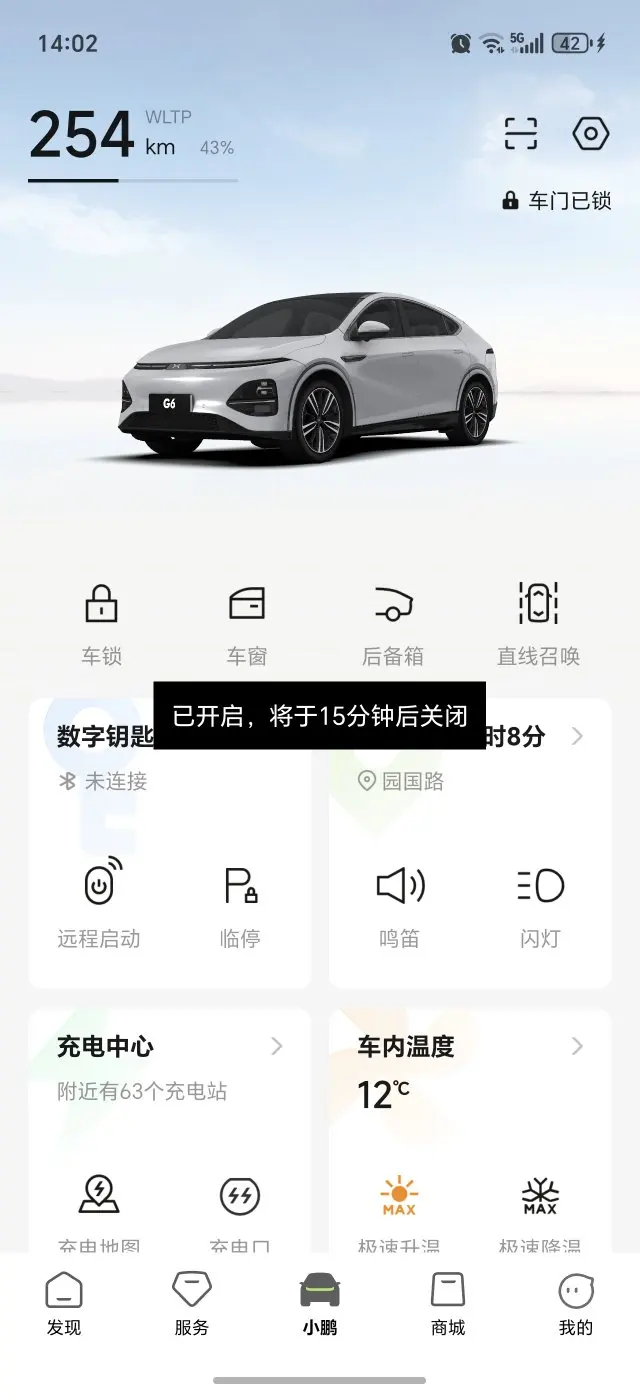Activate 远程启动 remote start

(x=99, y=903)
